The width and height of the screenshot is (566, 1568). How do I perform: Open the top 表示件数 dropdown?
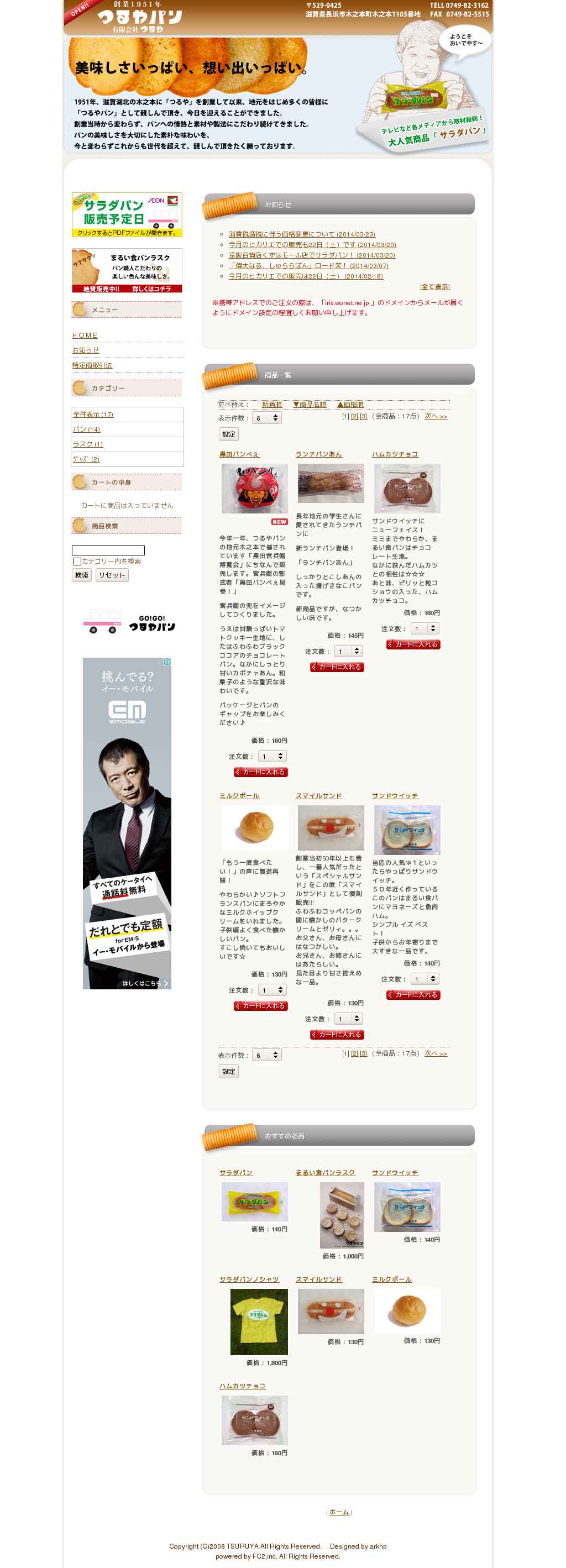point(266,418)
